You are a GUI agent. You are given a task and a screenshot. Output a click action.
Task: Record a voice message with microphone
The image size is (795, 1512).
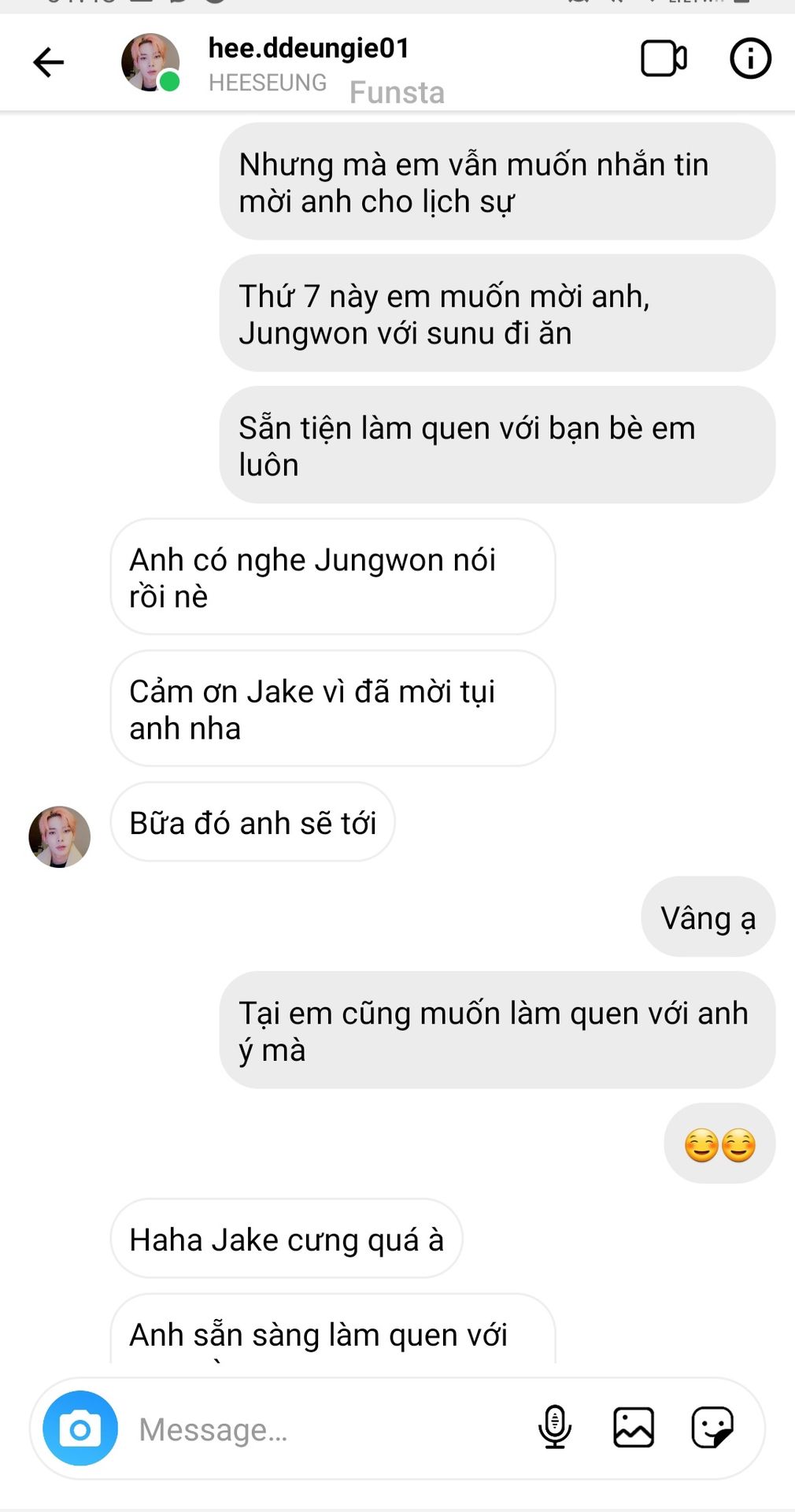click(555, 1427)
